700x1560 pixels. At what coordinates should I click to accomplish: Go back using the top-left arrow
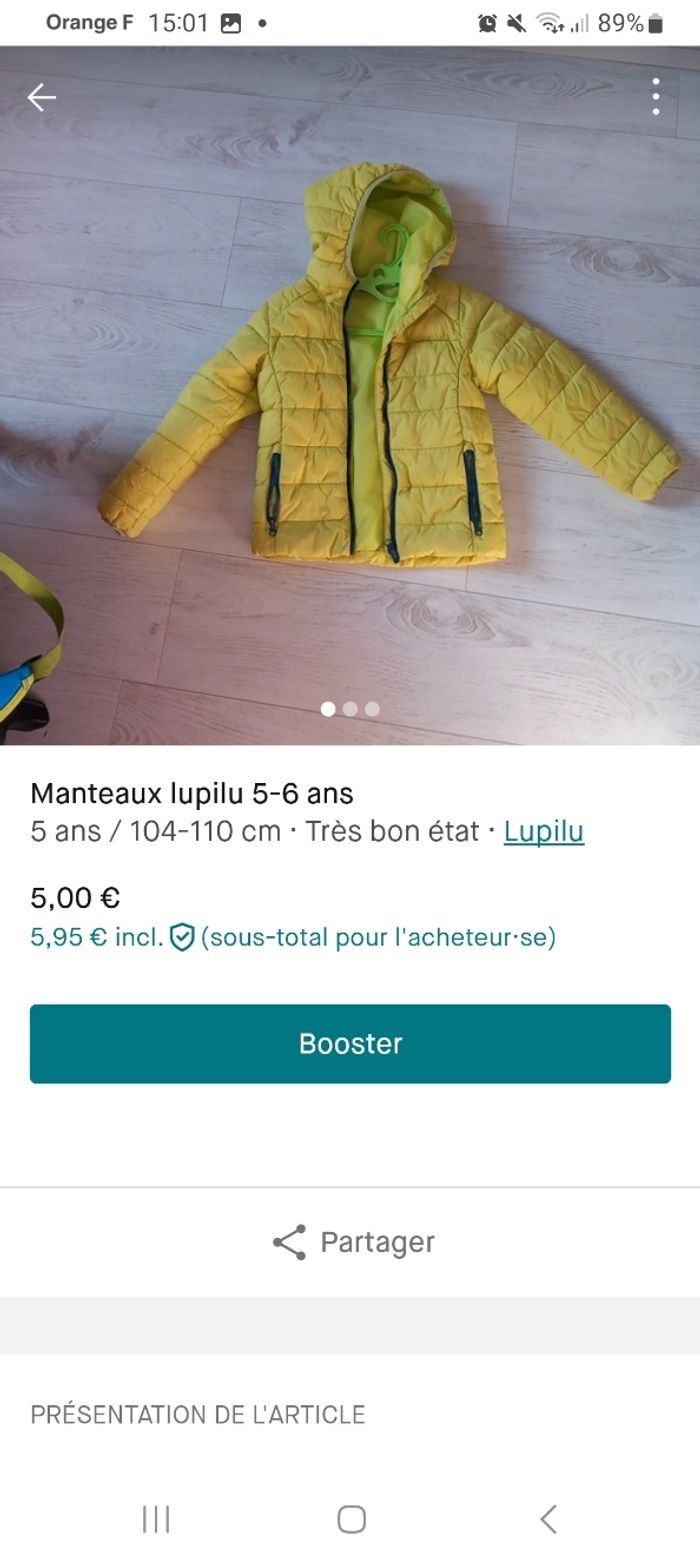(41, 97)
